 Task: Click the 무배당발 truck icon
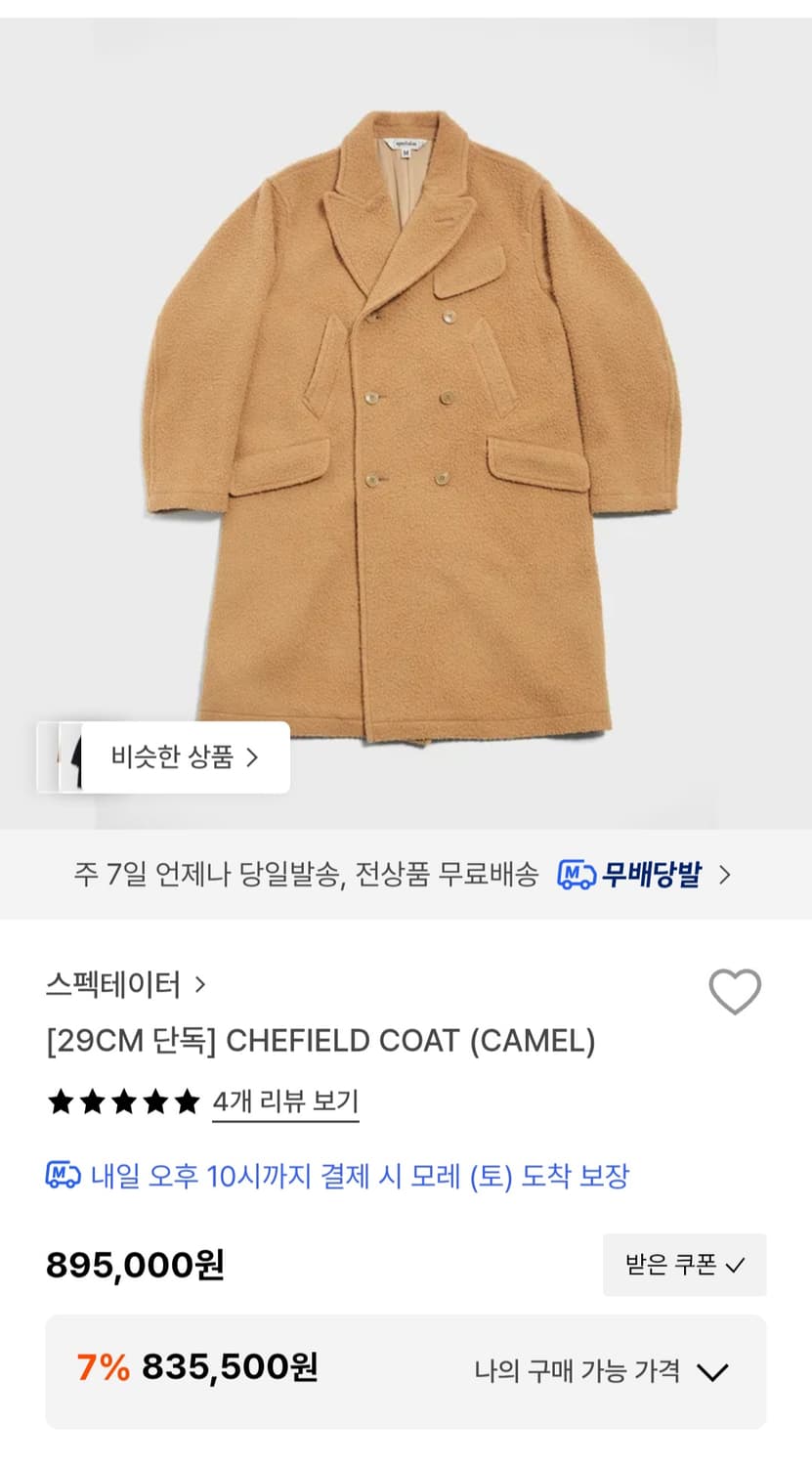[x=577, y=875]
